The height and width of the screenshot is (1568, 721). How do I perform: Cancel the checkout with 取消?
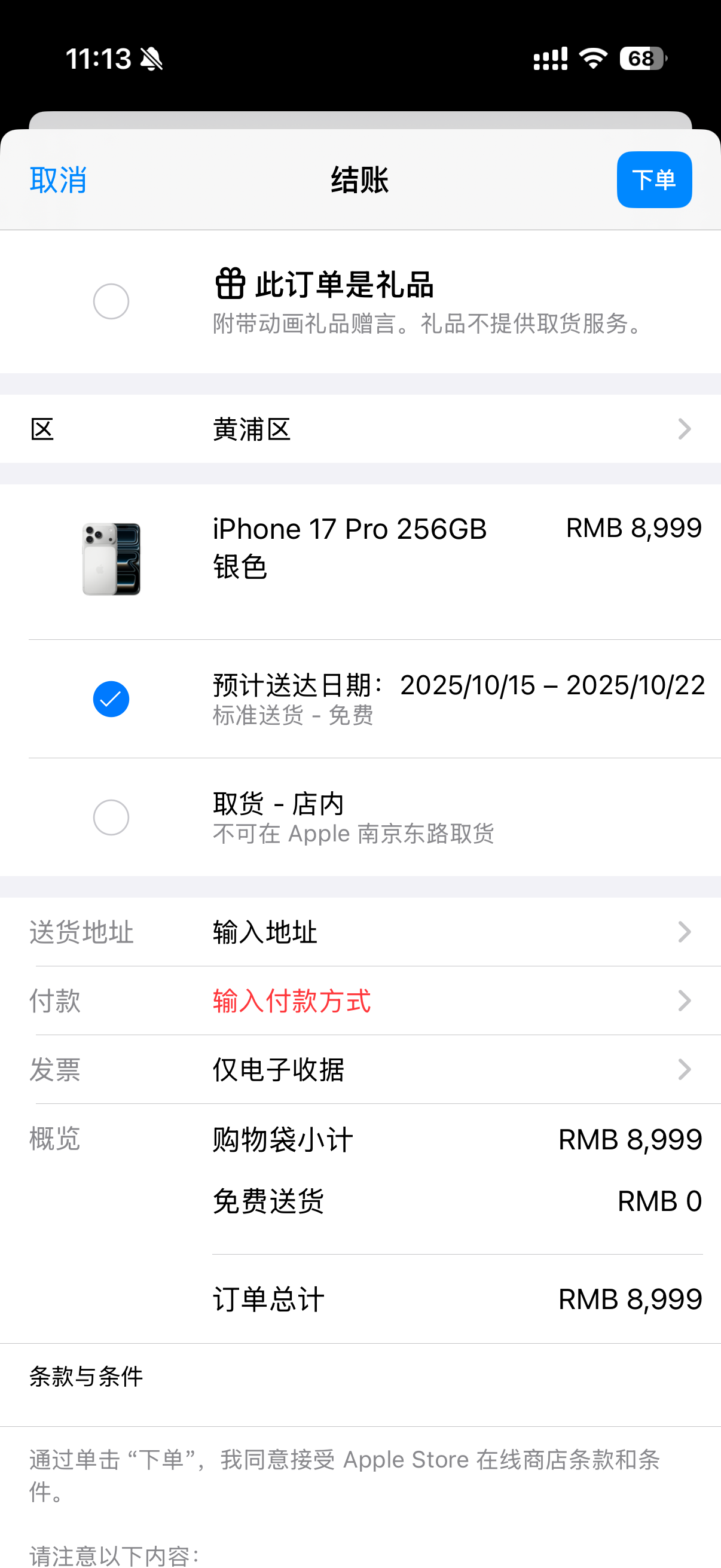click(x=58, y=180)
